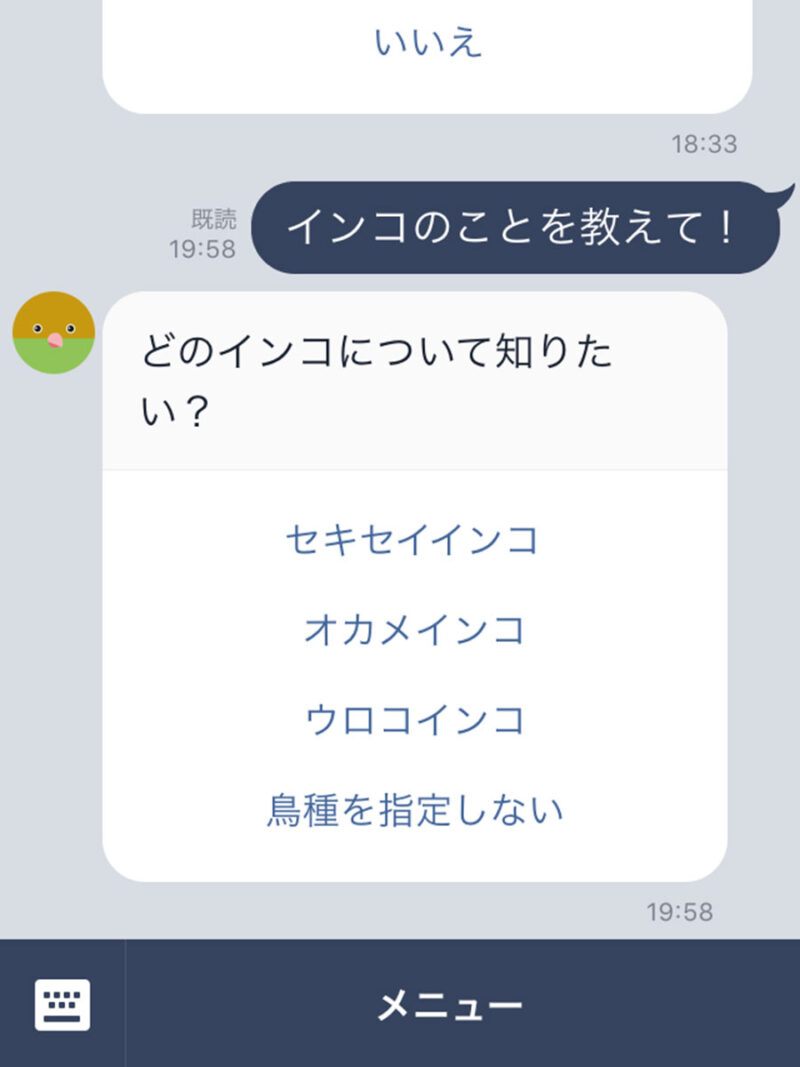
Task: Pick ウロコインコ from the list
Action: tap(414, 720)
